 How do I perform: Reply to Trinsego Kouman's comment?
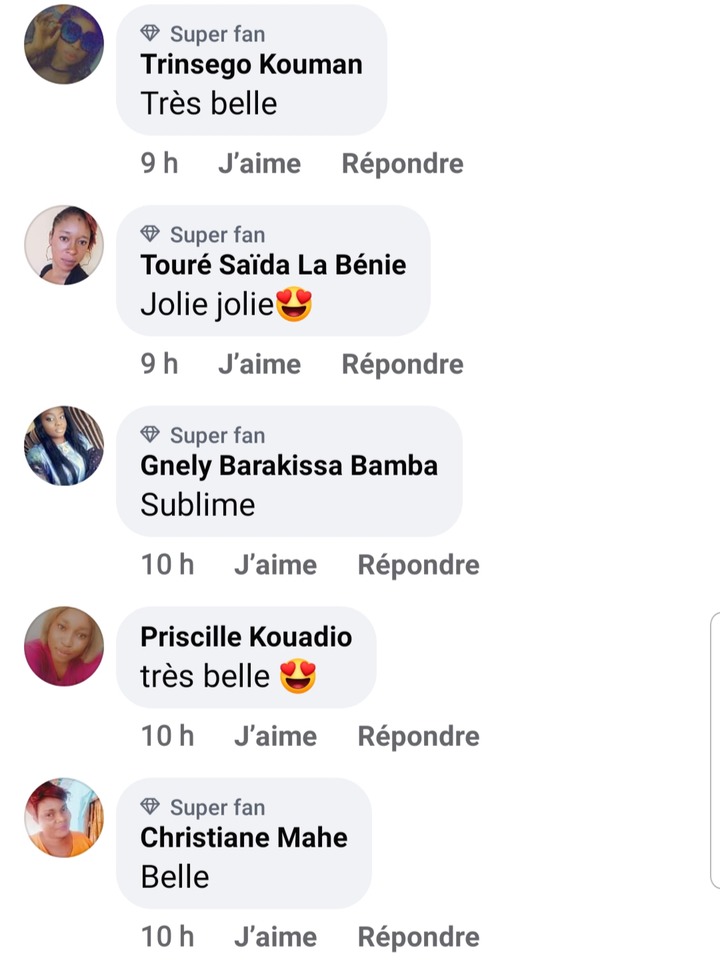pyautogui.click(x=402, y=164)
